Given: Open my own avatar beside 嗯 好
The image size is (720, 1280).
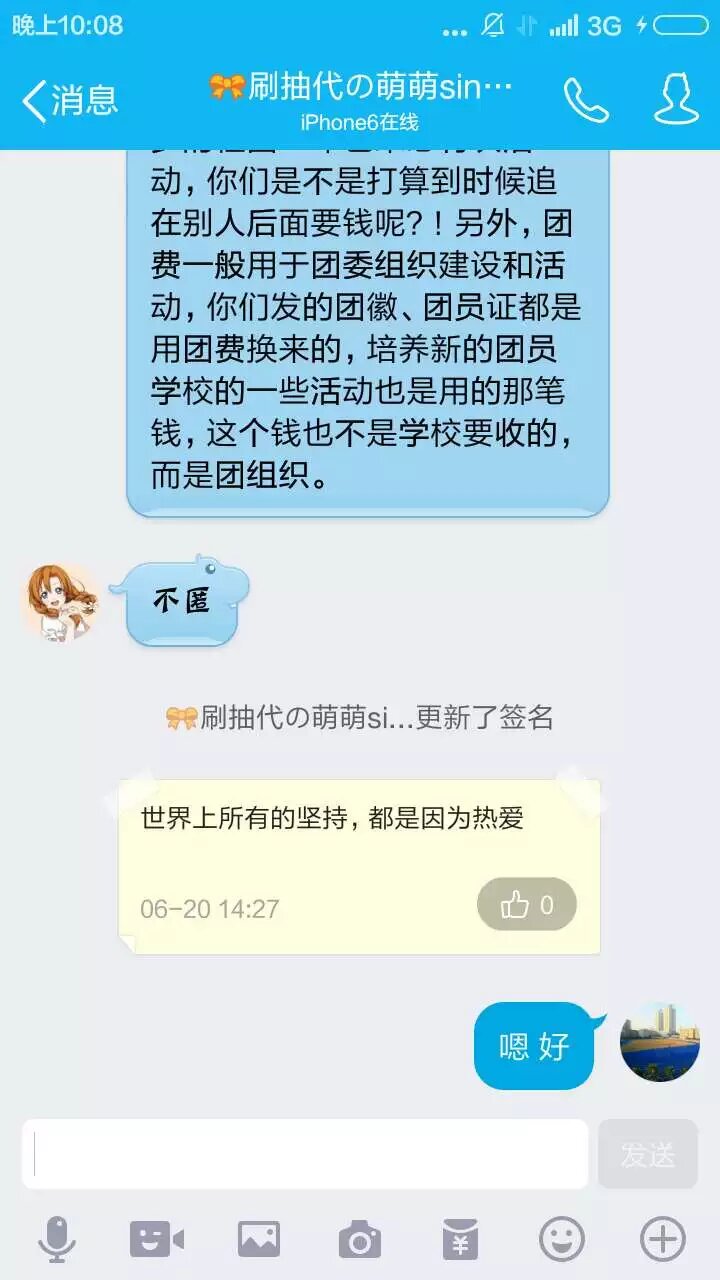Looking at the screenshot, I should click(x=660, y=1042).
